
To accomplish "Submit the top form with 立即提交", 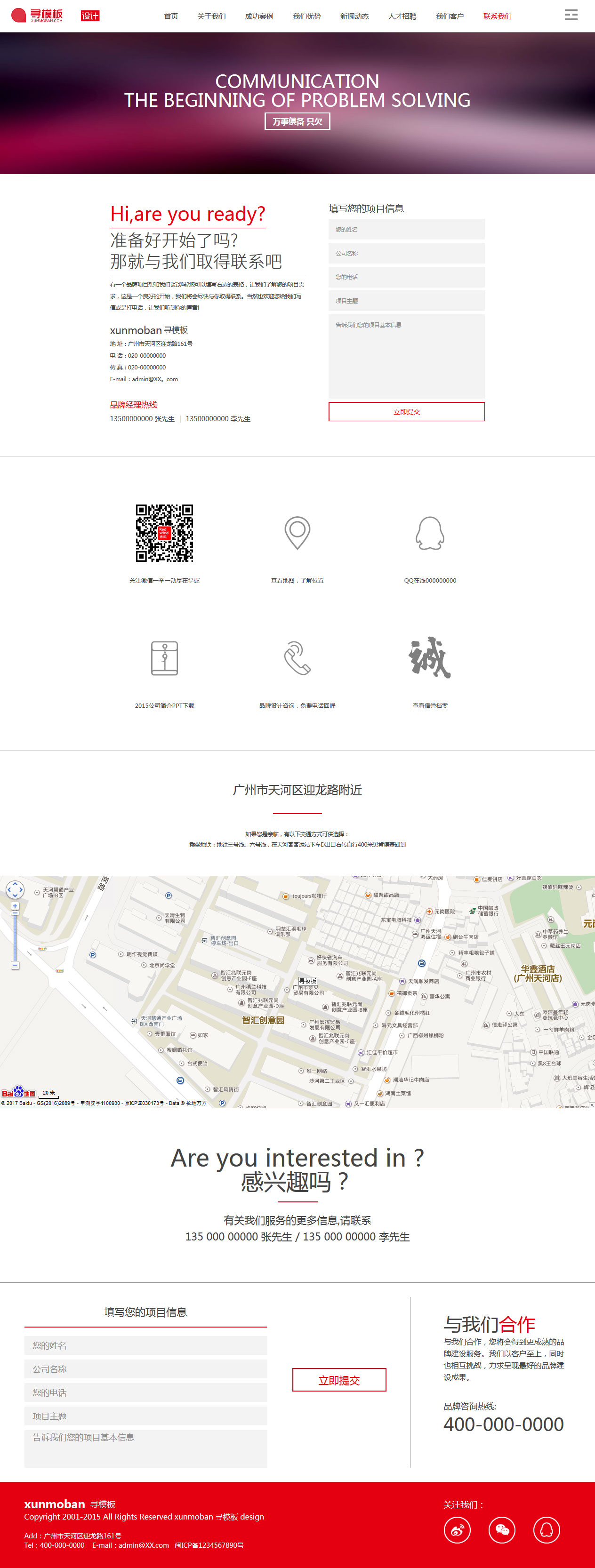I will pyautogui.click(x=406, y=411).
